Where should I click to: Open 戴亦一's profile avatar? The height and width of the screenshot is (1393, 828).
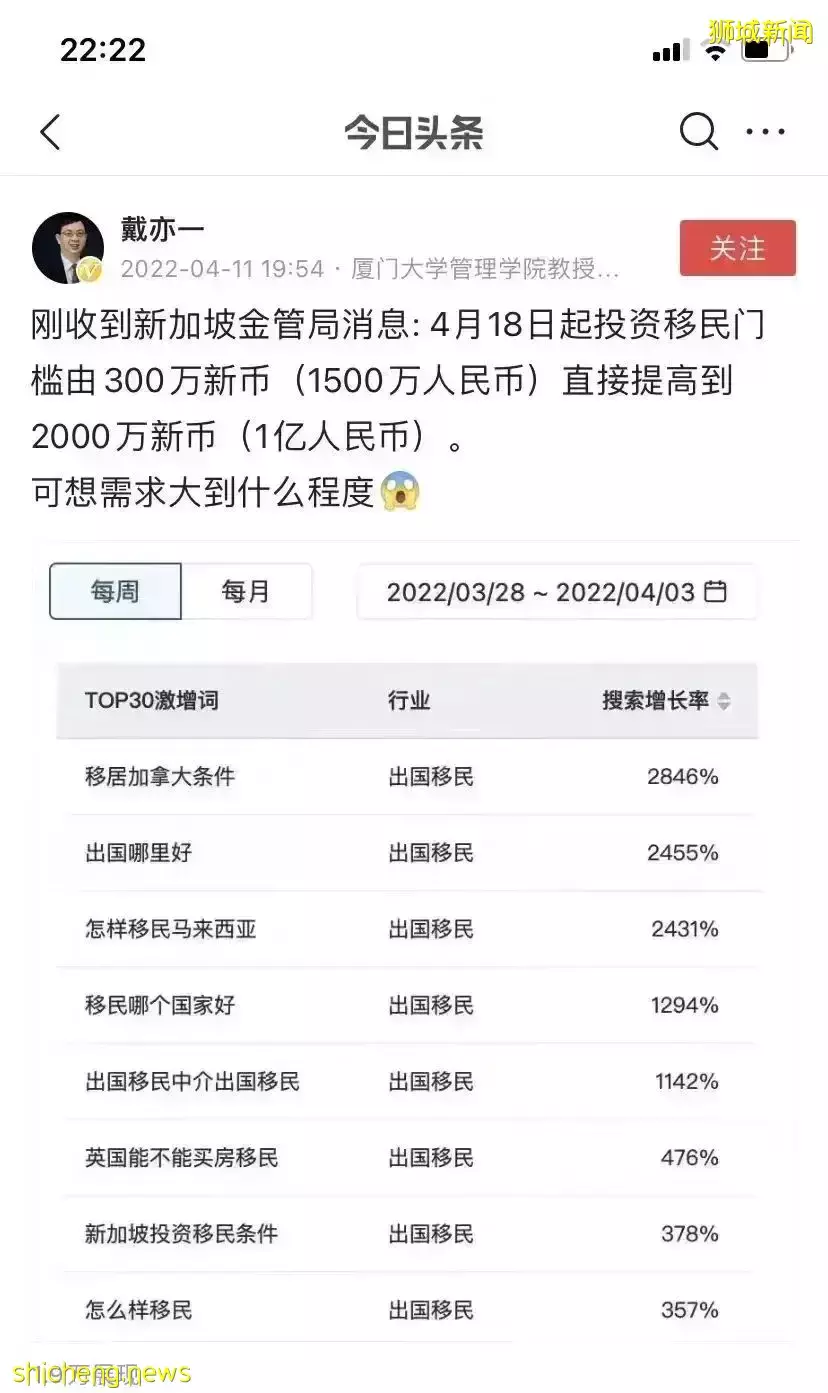[x=68, y=248]
